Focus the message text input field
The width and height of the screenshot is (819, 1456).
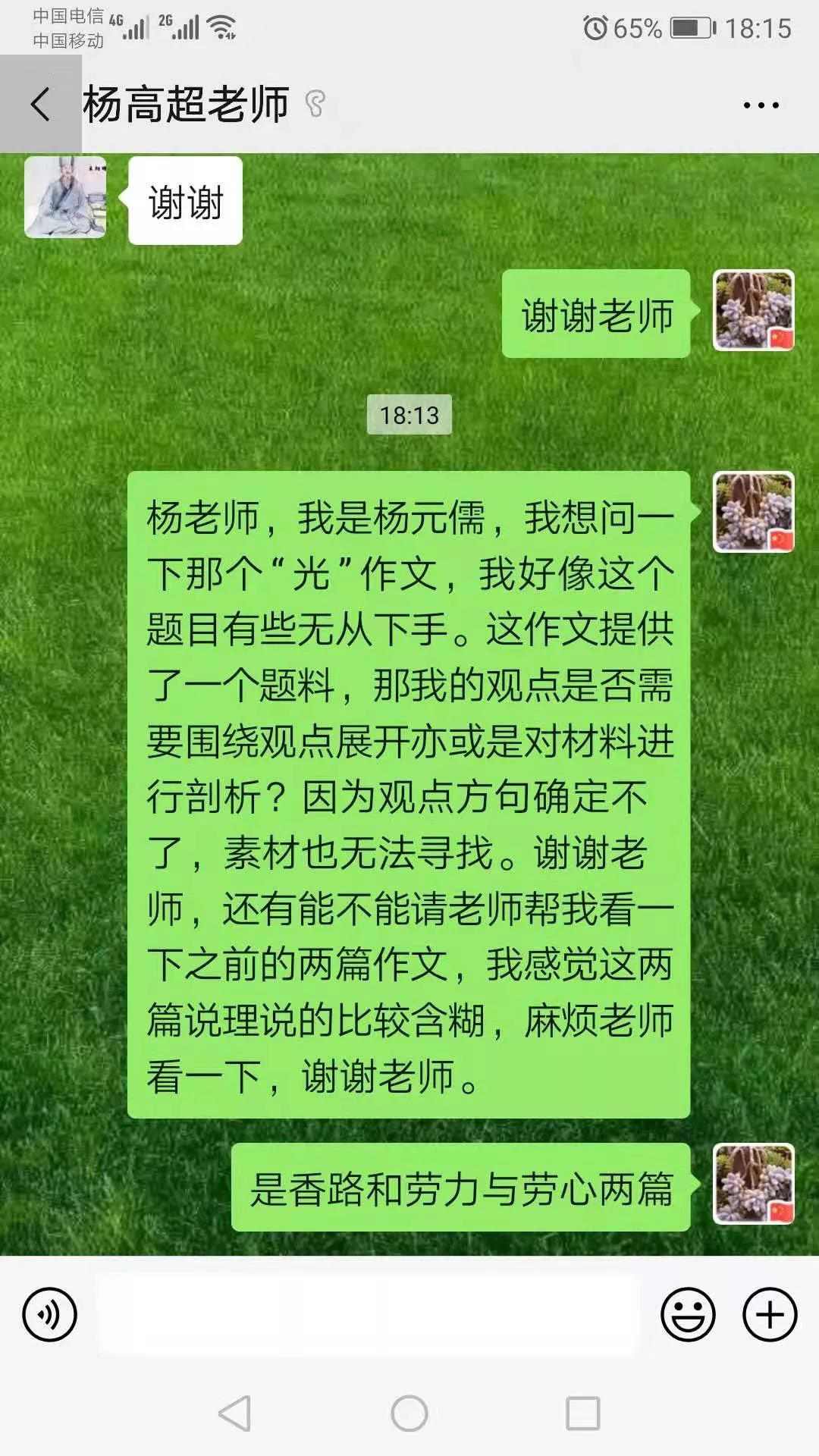[x=368, y=1314]
